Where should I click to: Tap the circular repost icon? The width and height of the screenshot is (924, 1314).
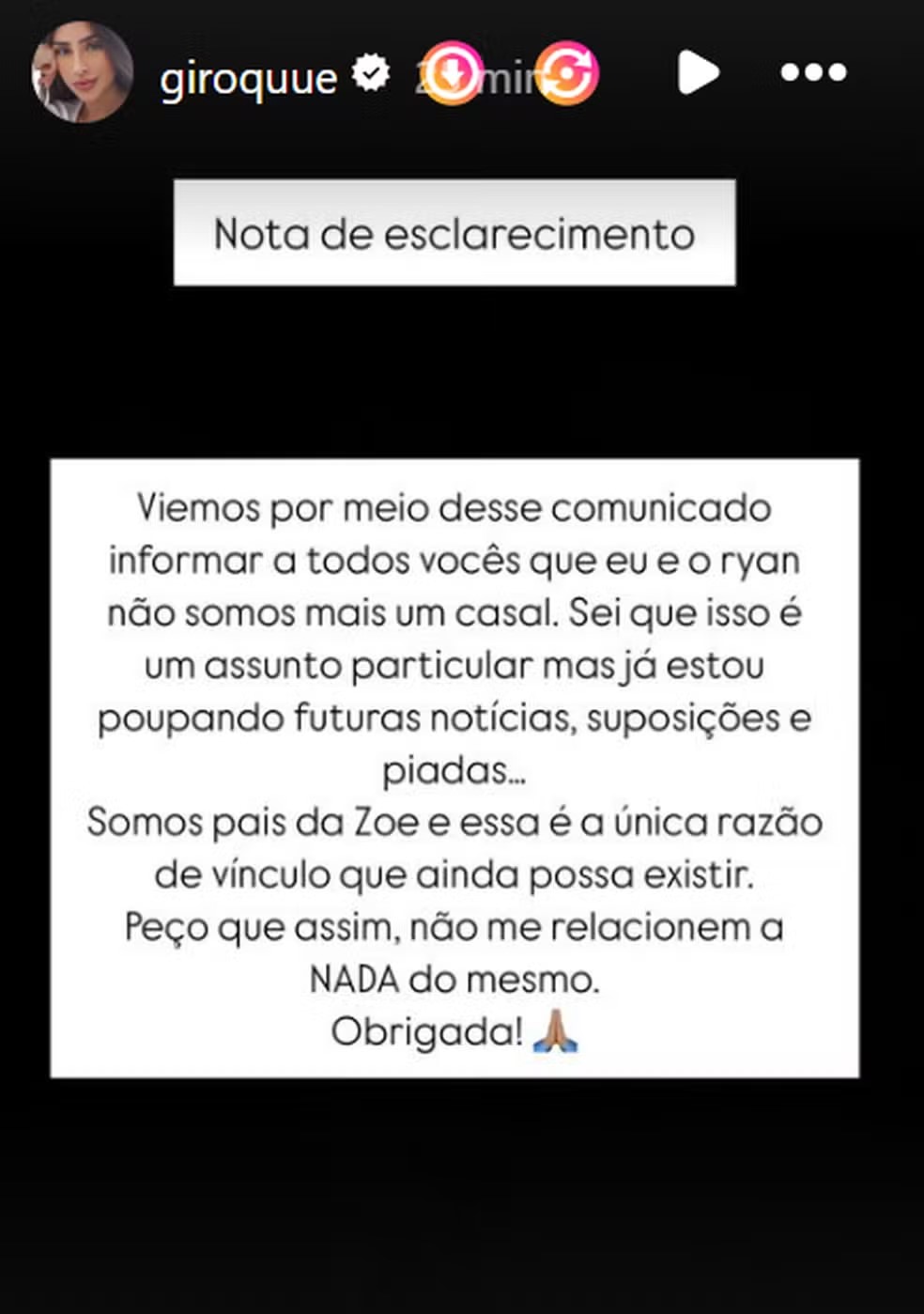[569, 72]
